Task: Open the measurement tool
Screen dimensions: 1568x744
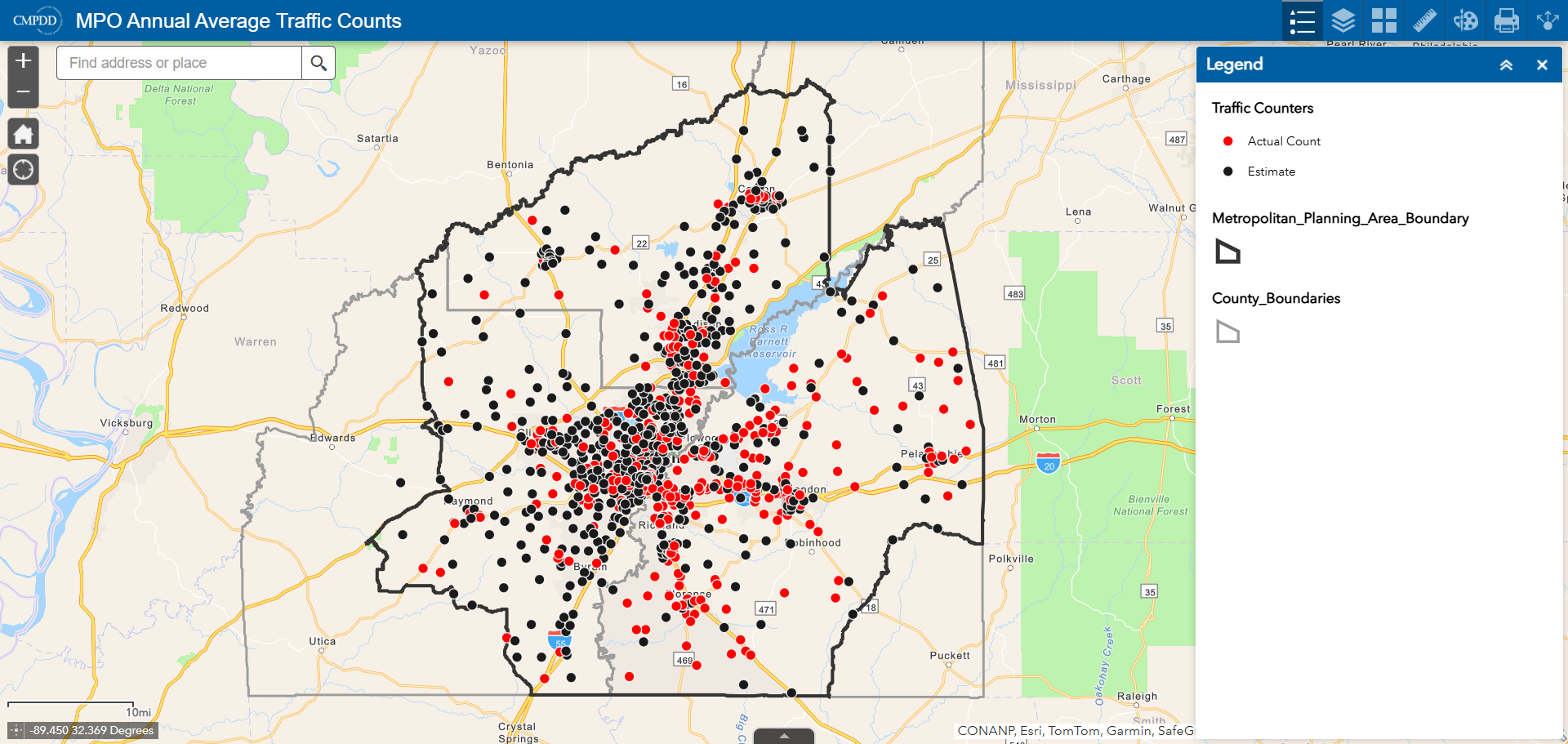Action: 1425,20
